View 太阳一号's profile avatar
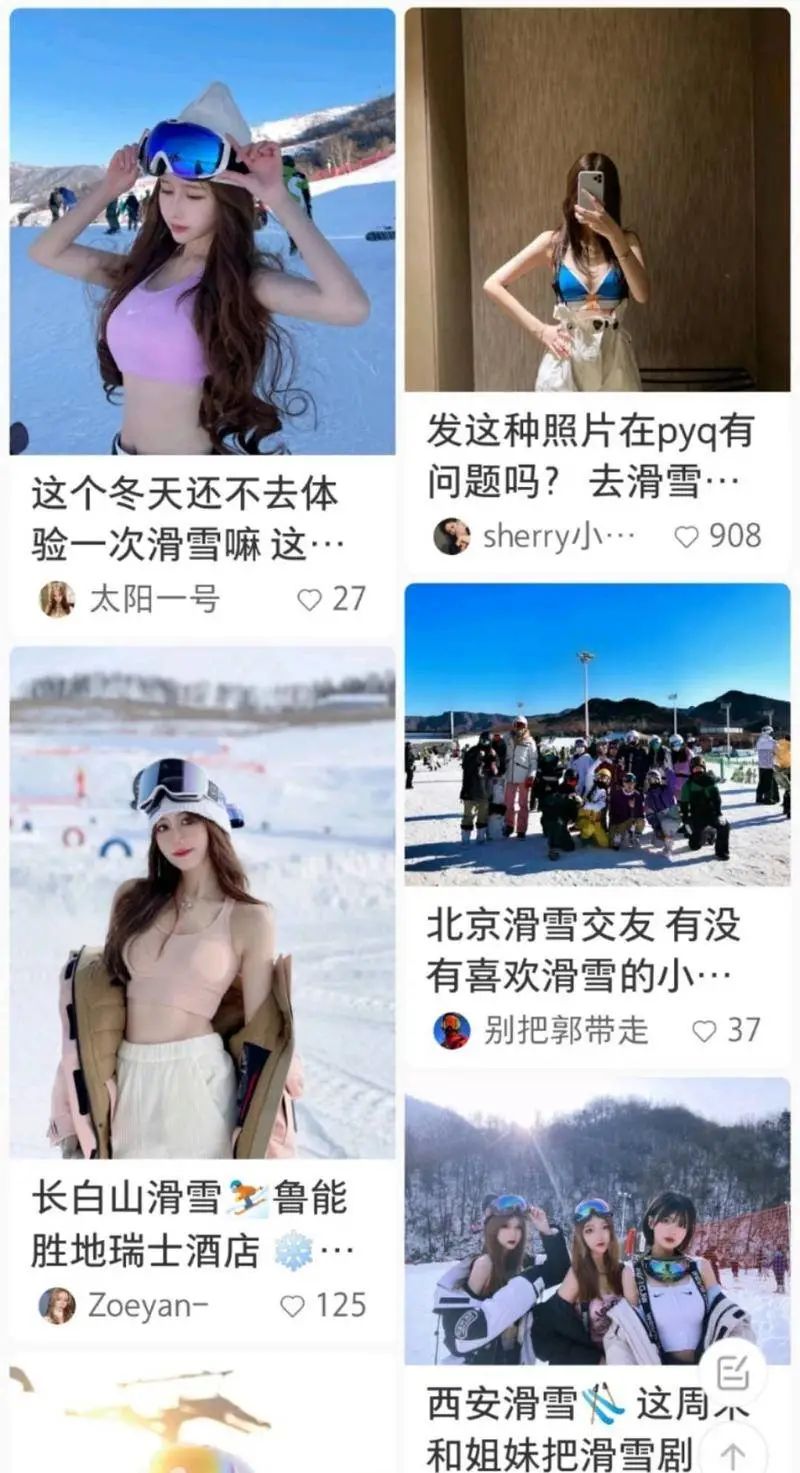Image resolution: width=800 pixels, height=1473 pixels. 57,599
